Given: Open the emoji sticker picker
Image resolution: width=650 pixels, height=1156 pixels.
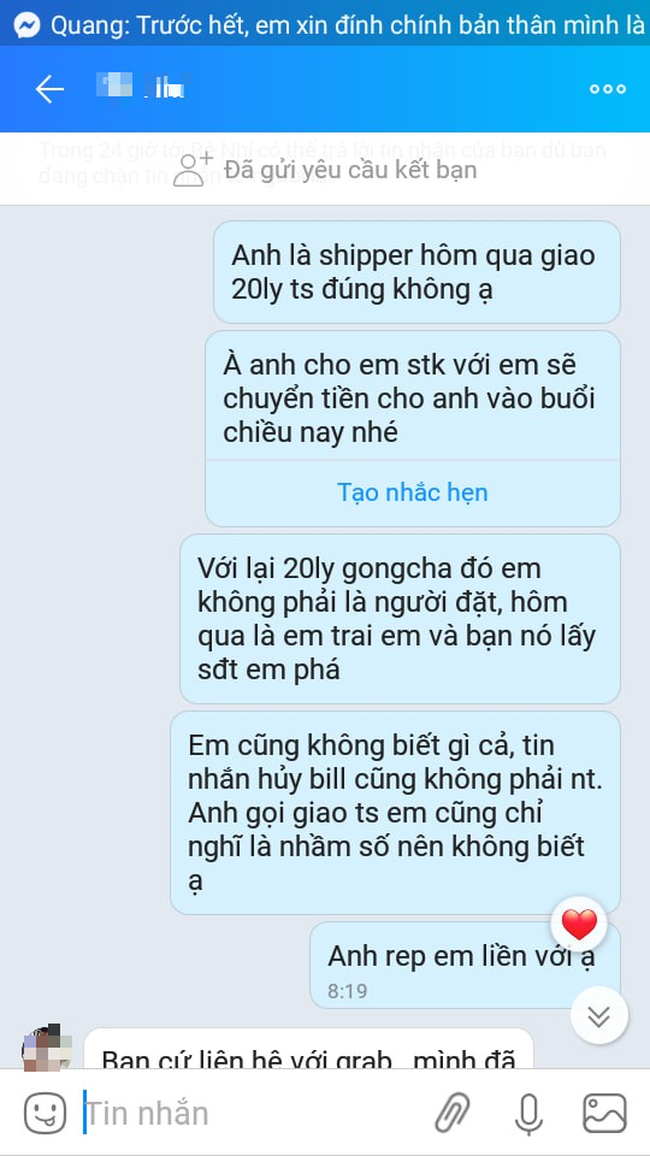Looking at the screenshot, I should tap(44, 1113).
